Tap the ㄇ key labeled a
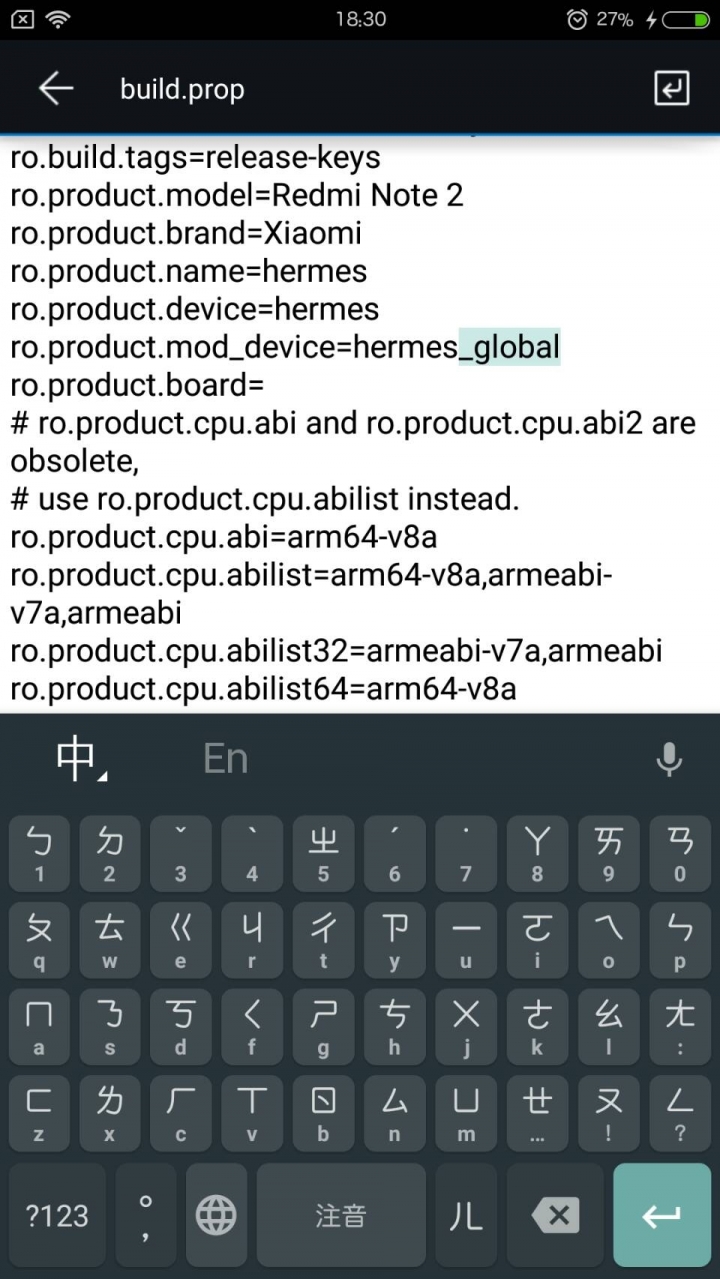The image size is (720, 1279). 39,1027
